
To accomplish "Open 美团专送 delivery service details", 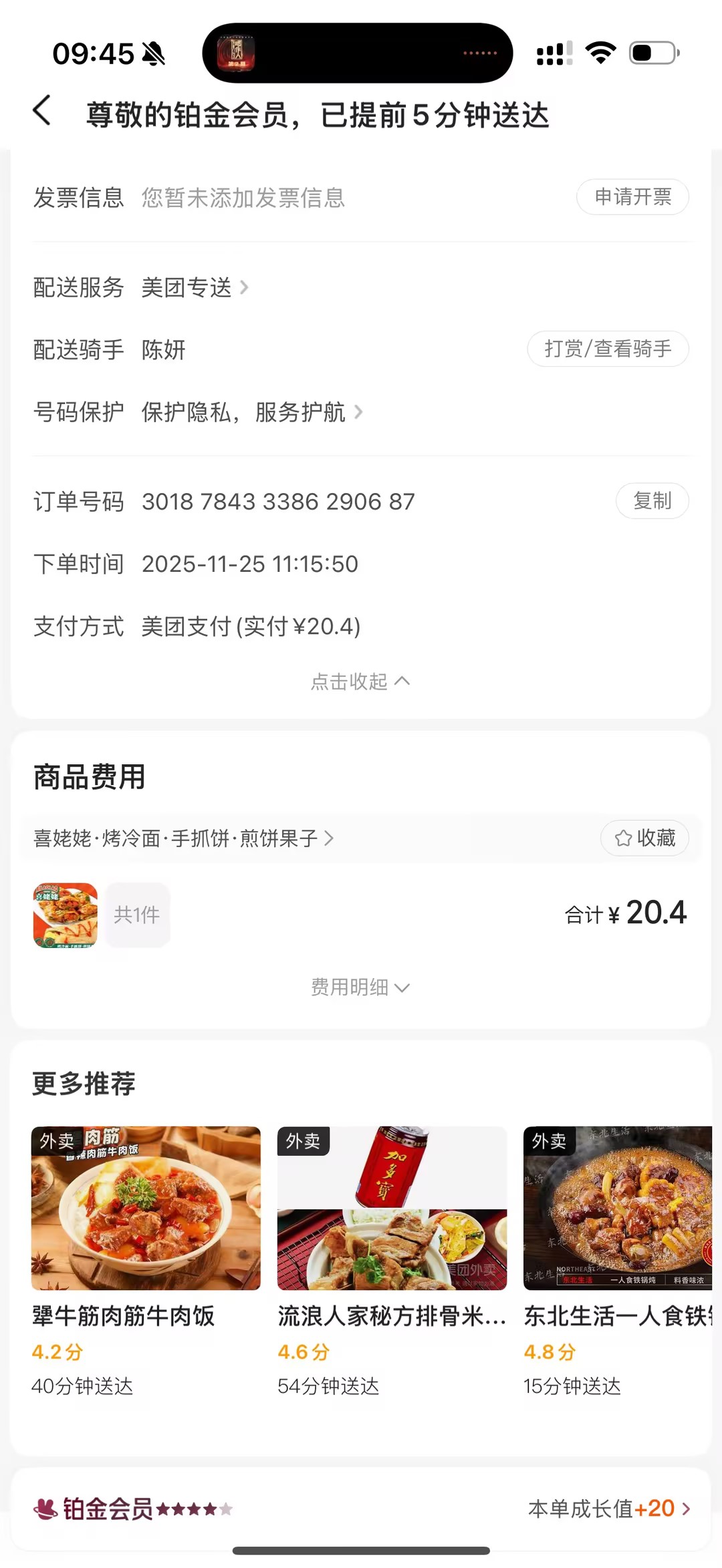I will (x=194, y=288).
